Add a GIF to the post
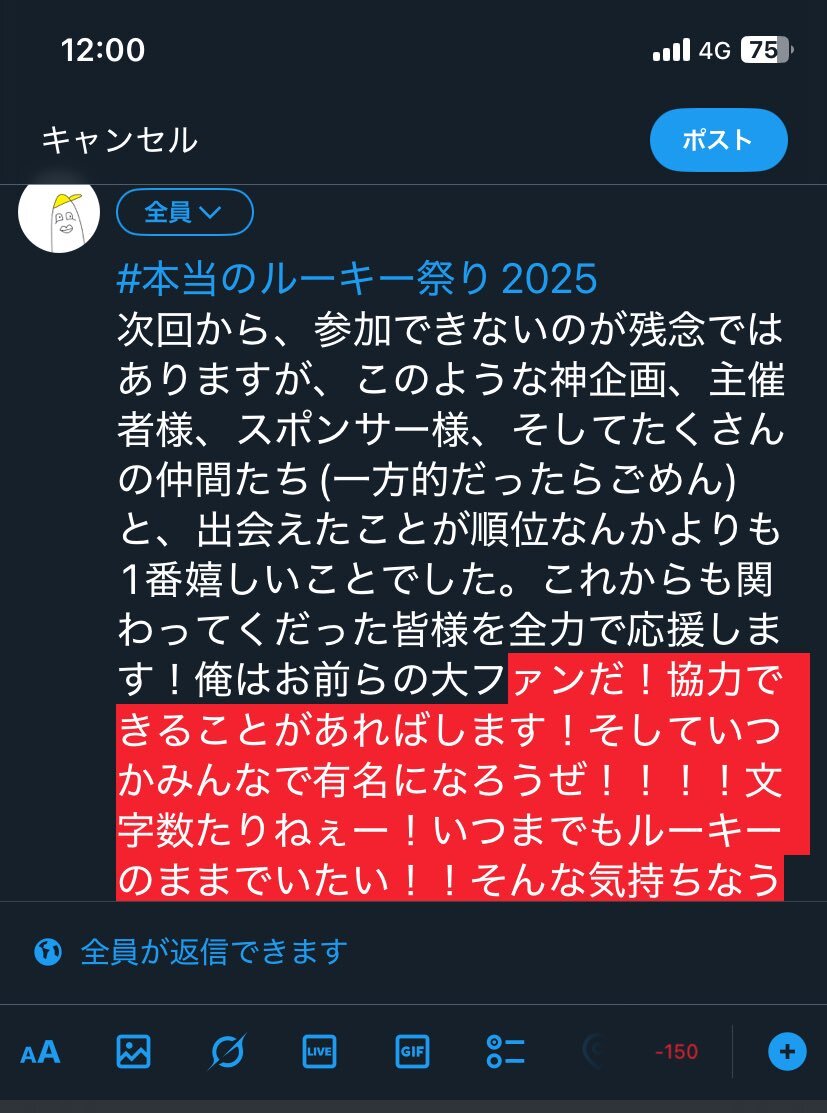 [x=412, y=1051]
